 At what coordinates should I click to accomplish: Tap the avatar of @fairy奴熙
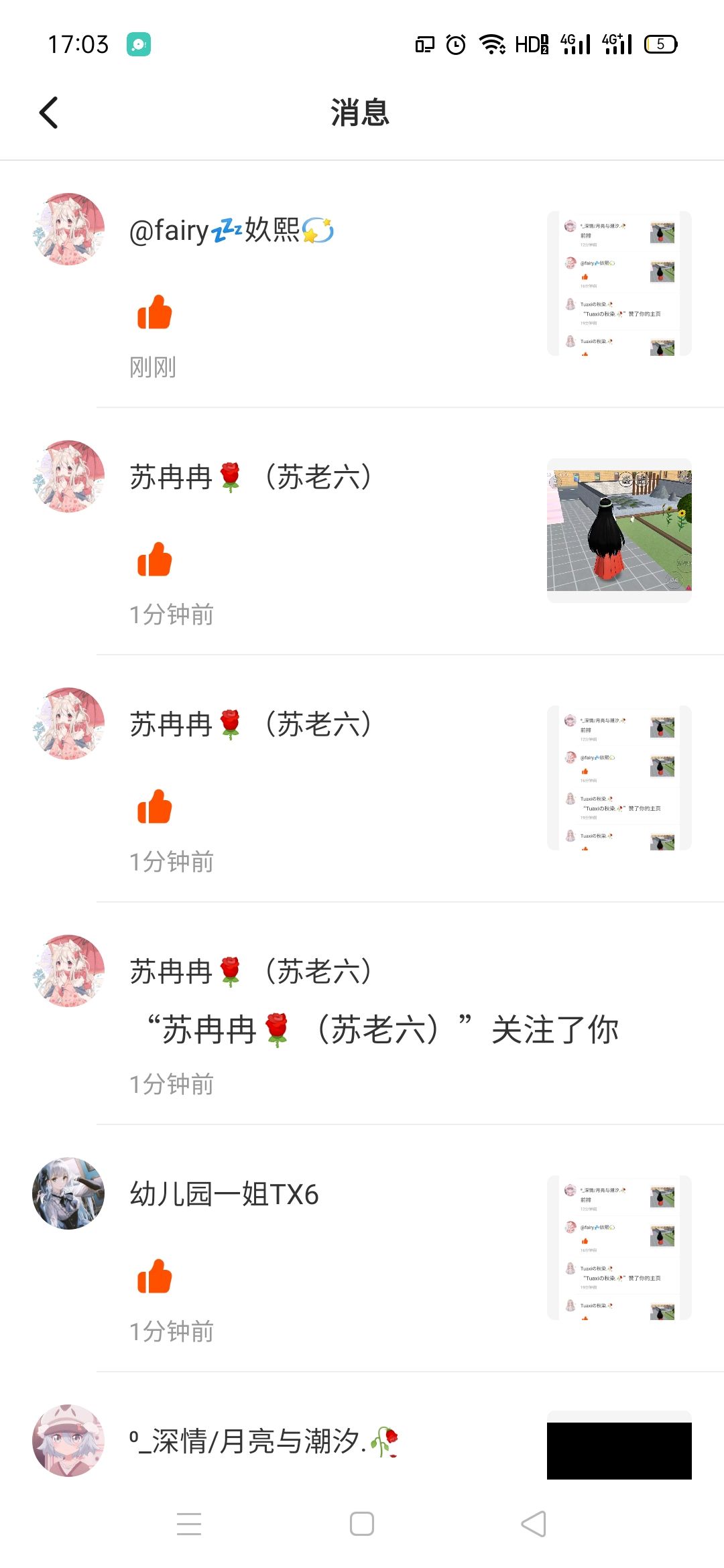point(68,229)
